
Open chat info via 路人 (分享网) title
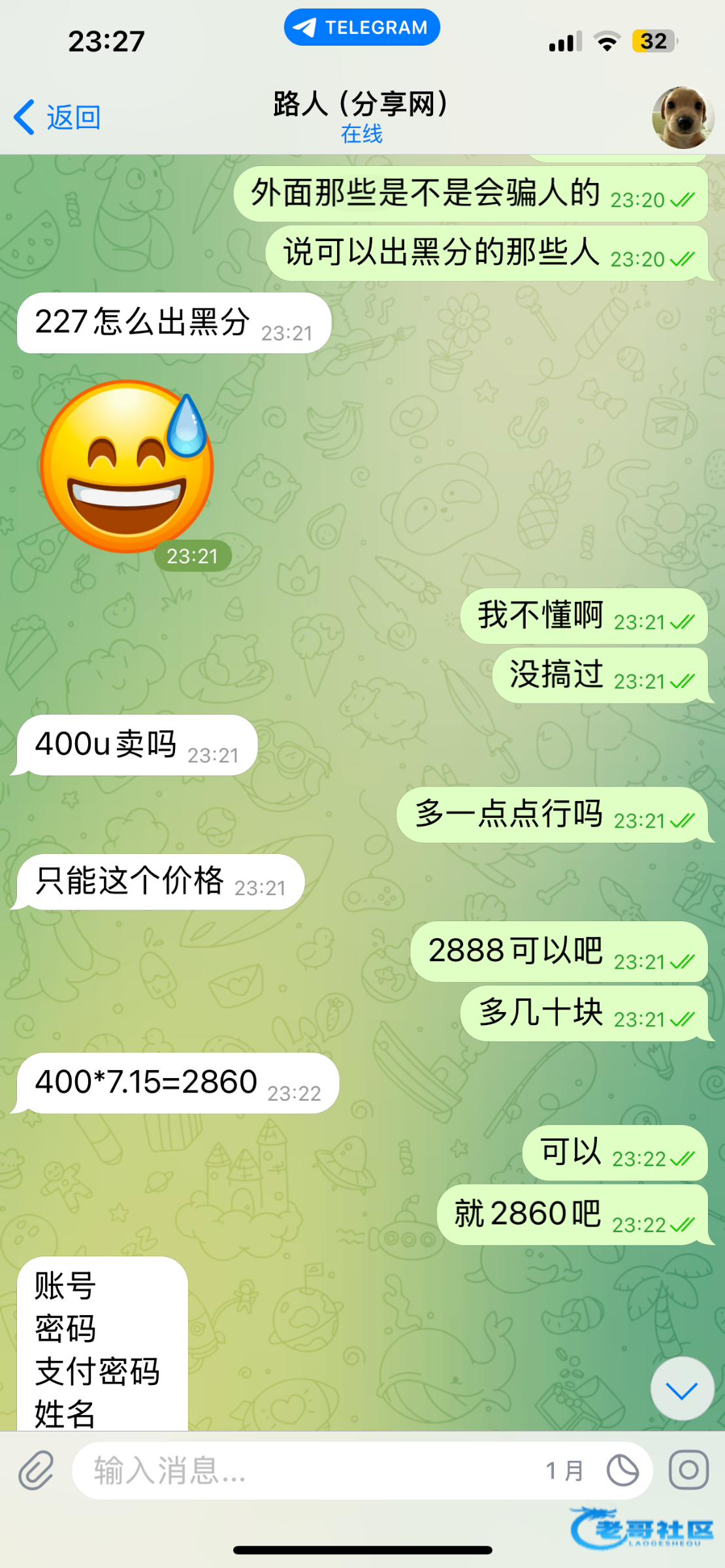pos(361,105)
